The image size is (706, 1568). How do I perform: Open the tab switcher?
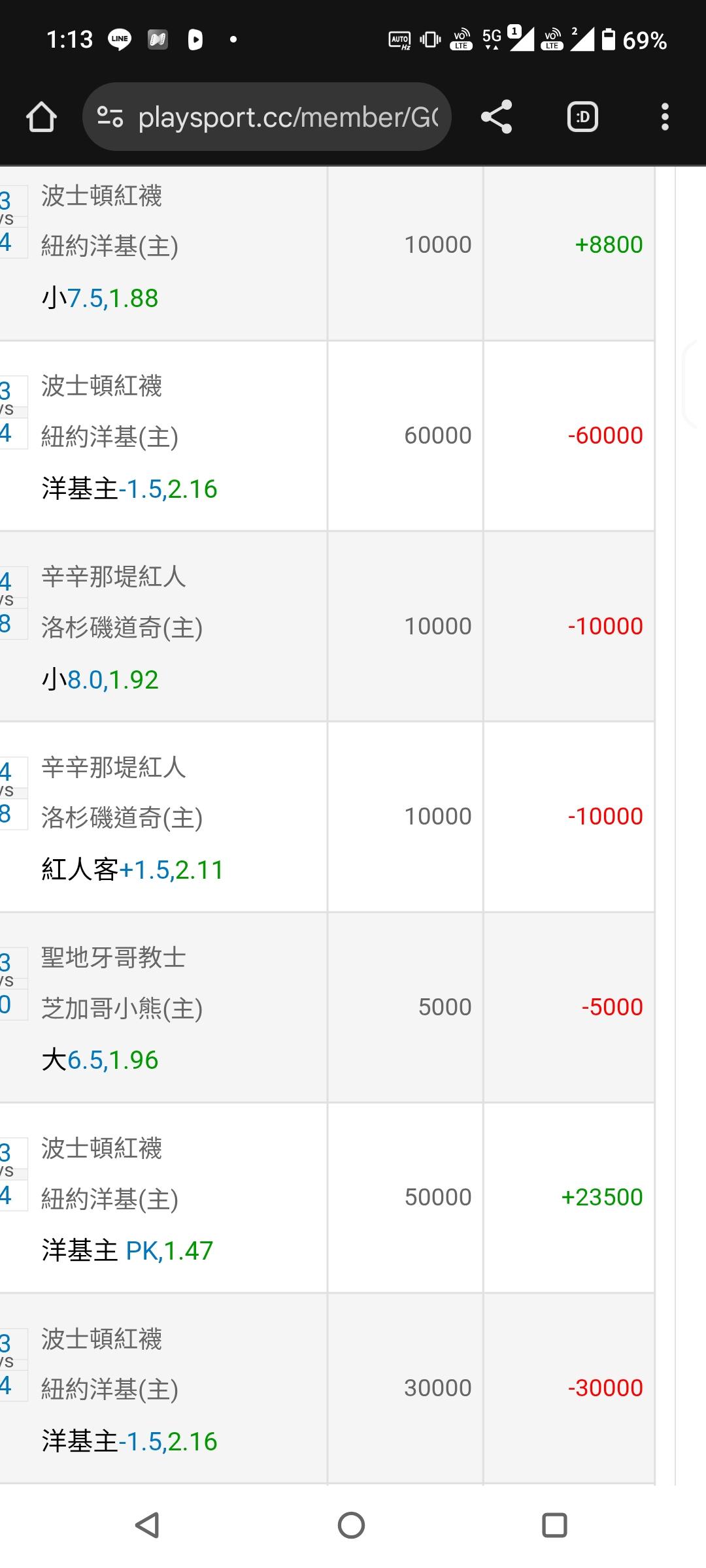(582, 118)
